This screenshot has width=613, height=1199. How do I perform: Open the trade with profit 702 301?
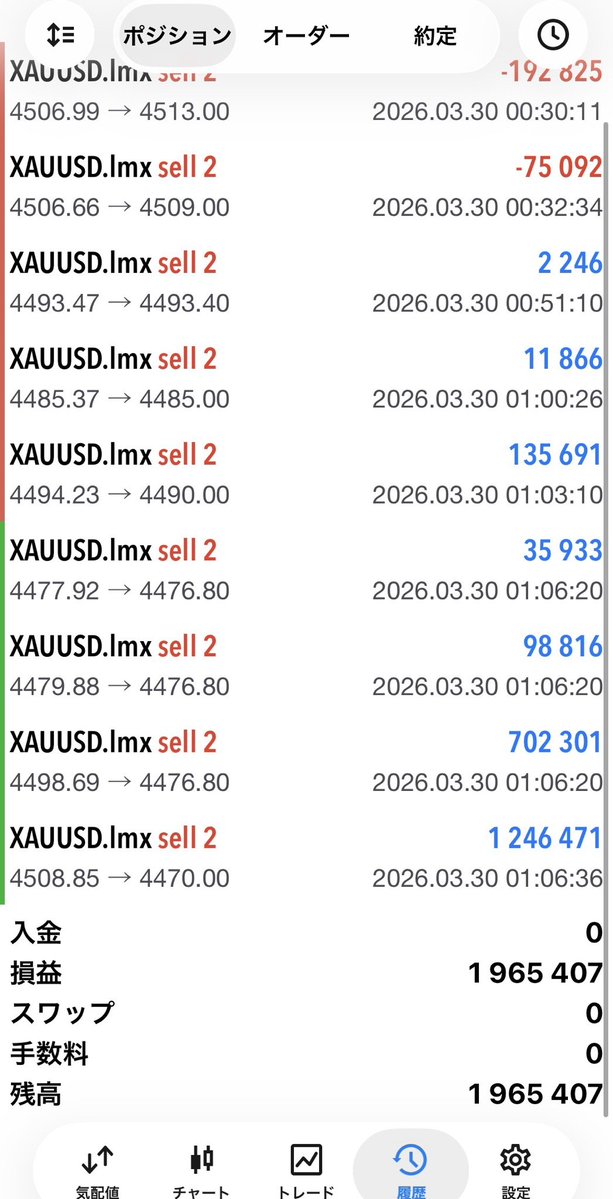tap(306, 762)
